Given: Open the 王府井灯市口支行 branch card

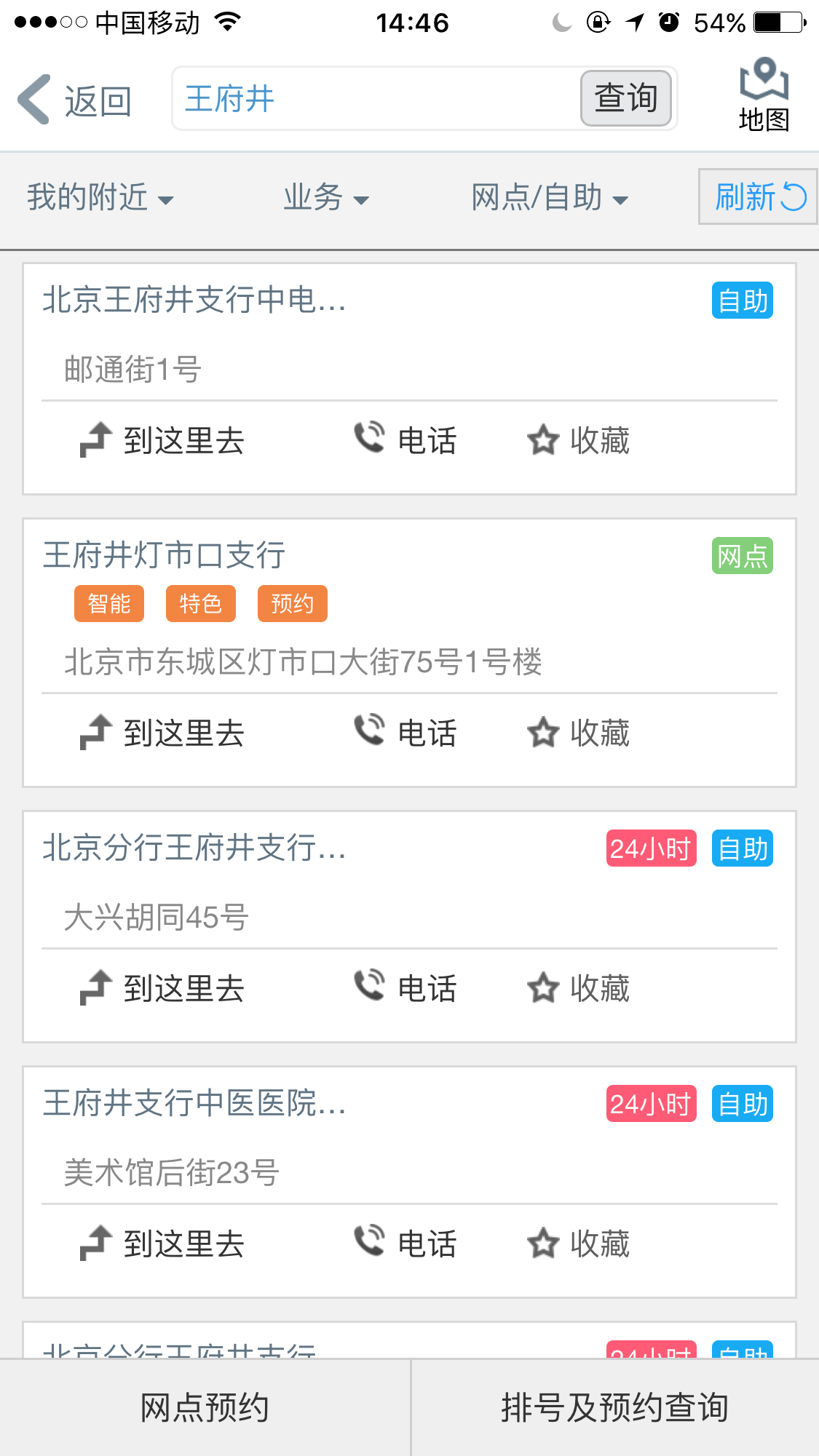Looking at the screenshot, I should pyautogui.click(x=409, y=653).
